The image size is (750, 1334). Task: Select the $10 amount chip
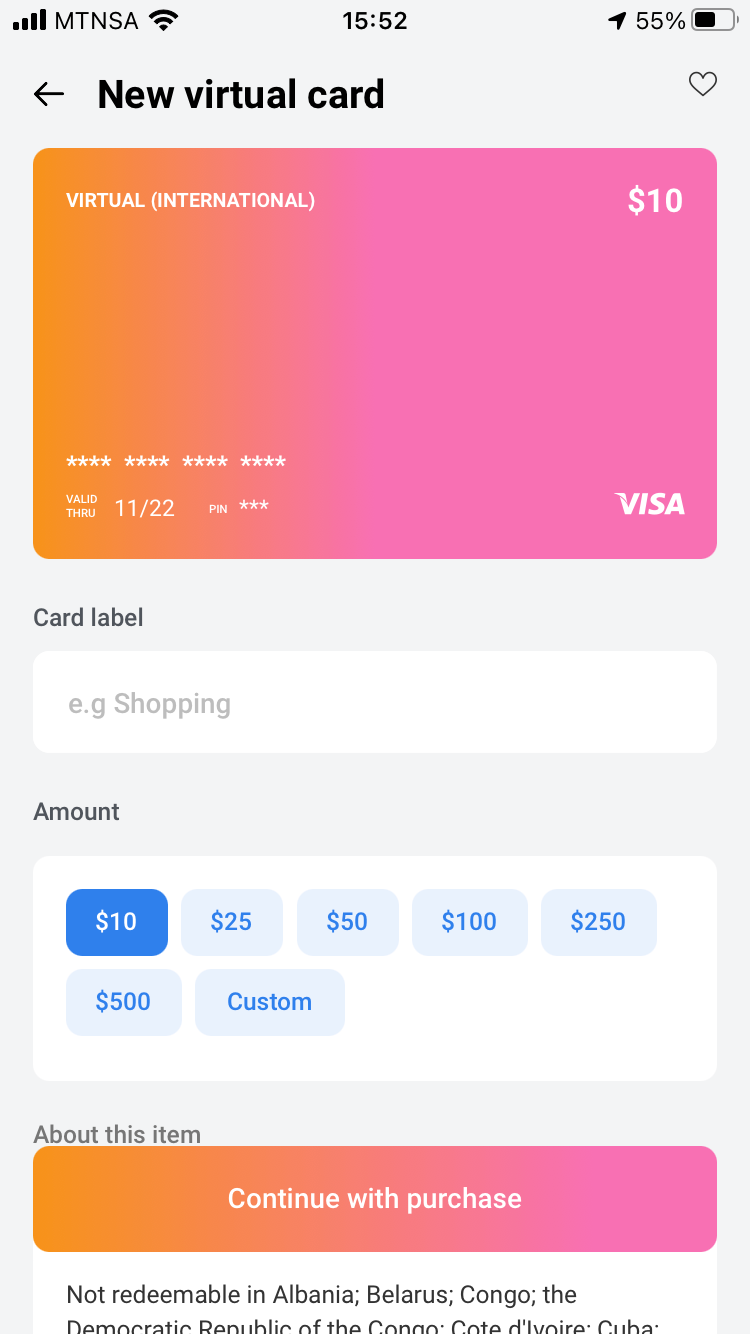tap(117, 922)
